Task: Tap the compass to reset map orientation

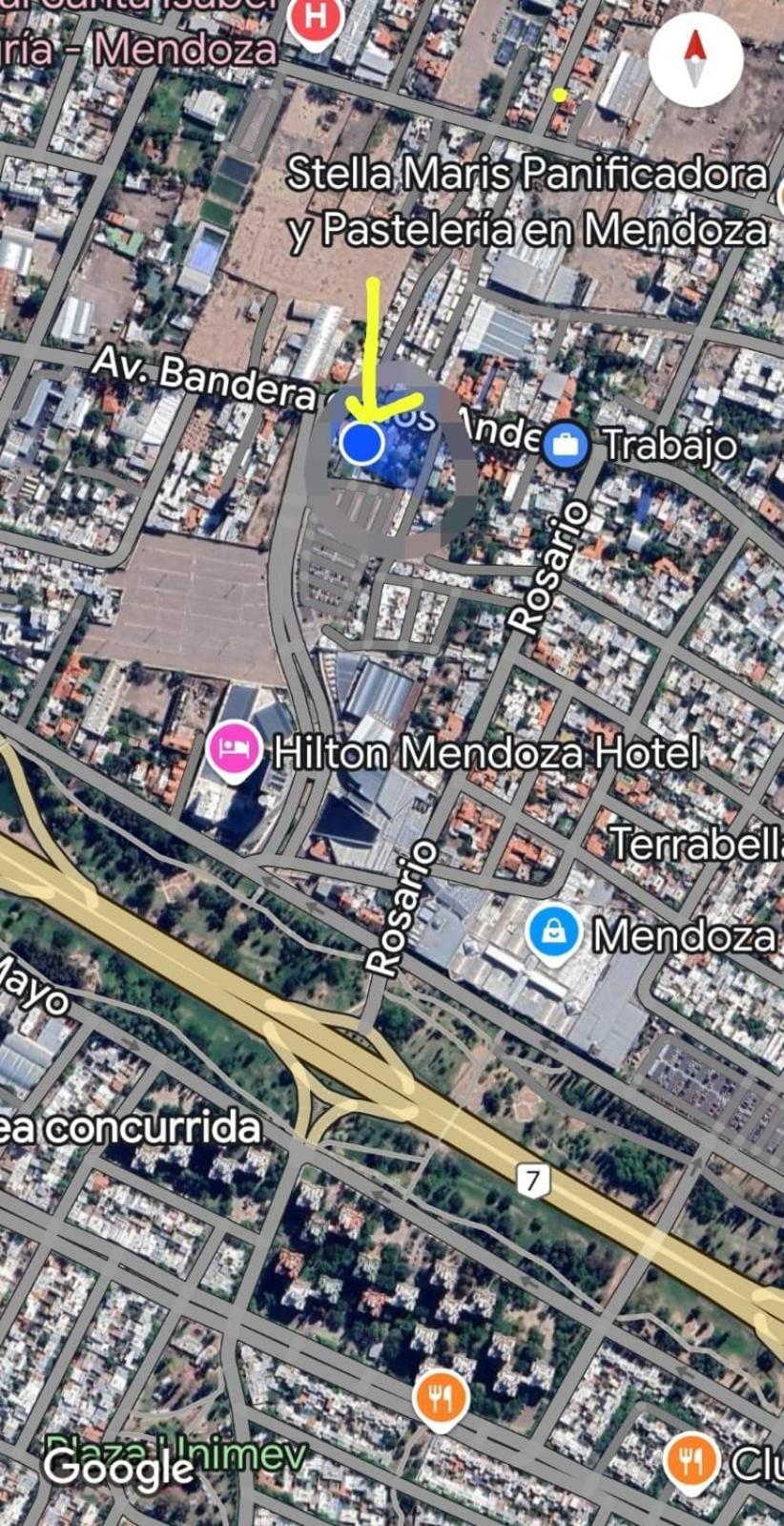Action: (x=696, y=59)
